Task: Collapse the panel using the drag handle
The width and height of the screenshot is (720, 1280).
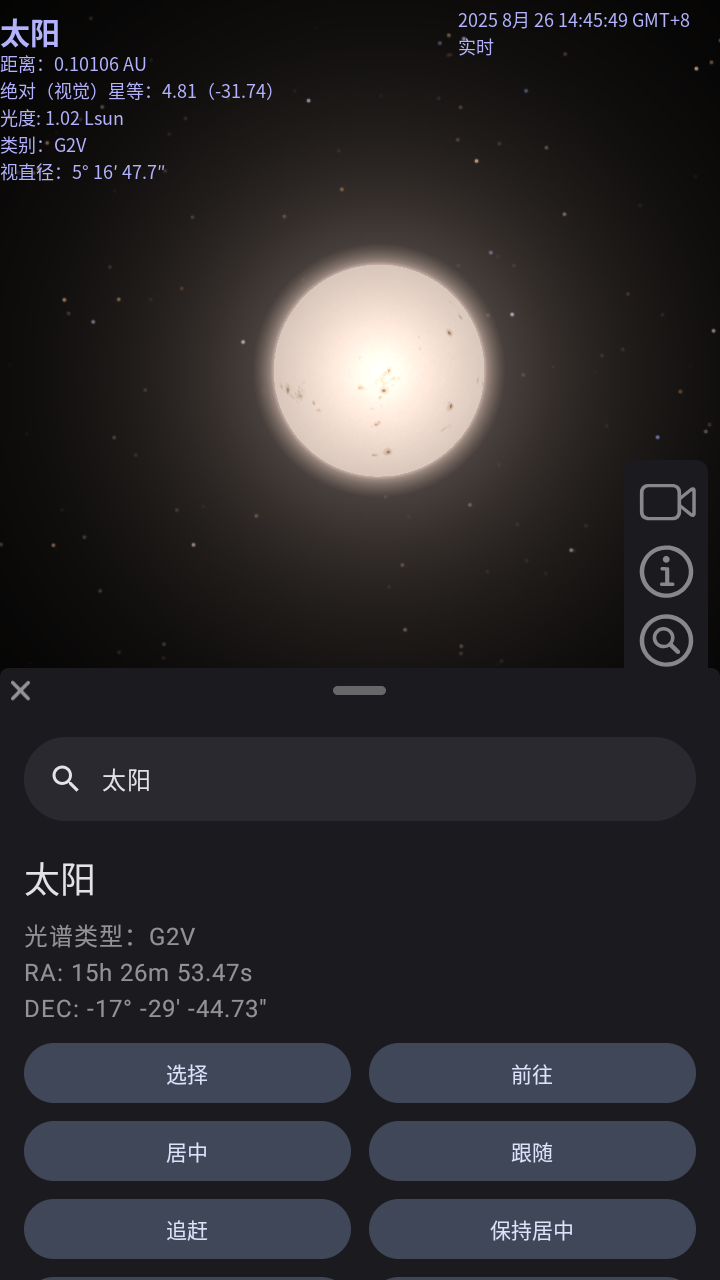Action: (359, 690)
